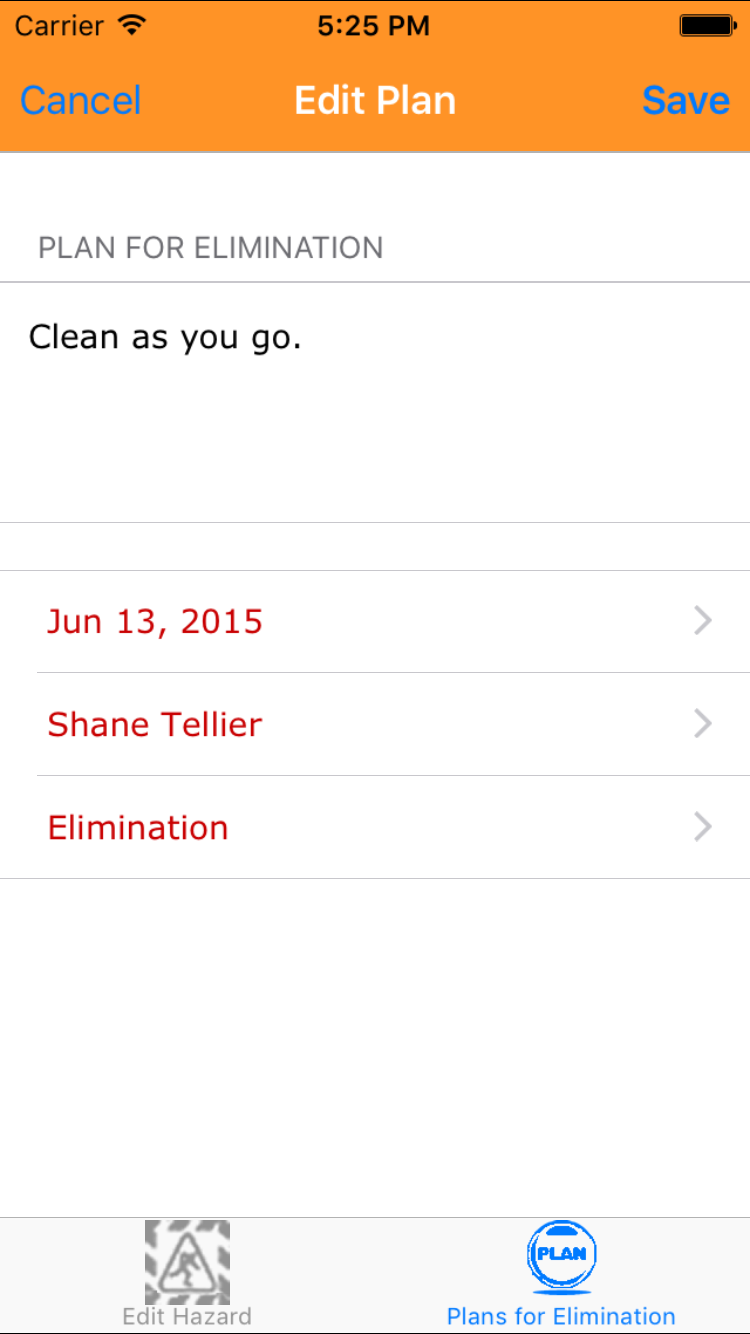Open the Shane Tellier row
Viewport: 750px width, 1334px height.
point(375,724)
